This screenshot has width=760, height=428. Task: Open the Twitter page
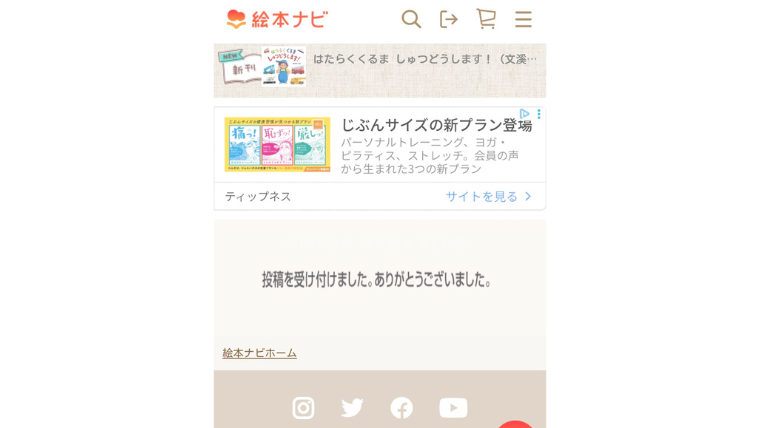coord(352,408)
